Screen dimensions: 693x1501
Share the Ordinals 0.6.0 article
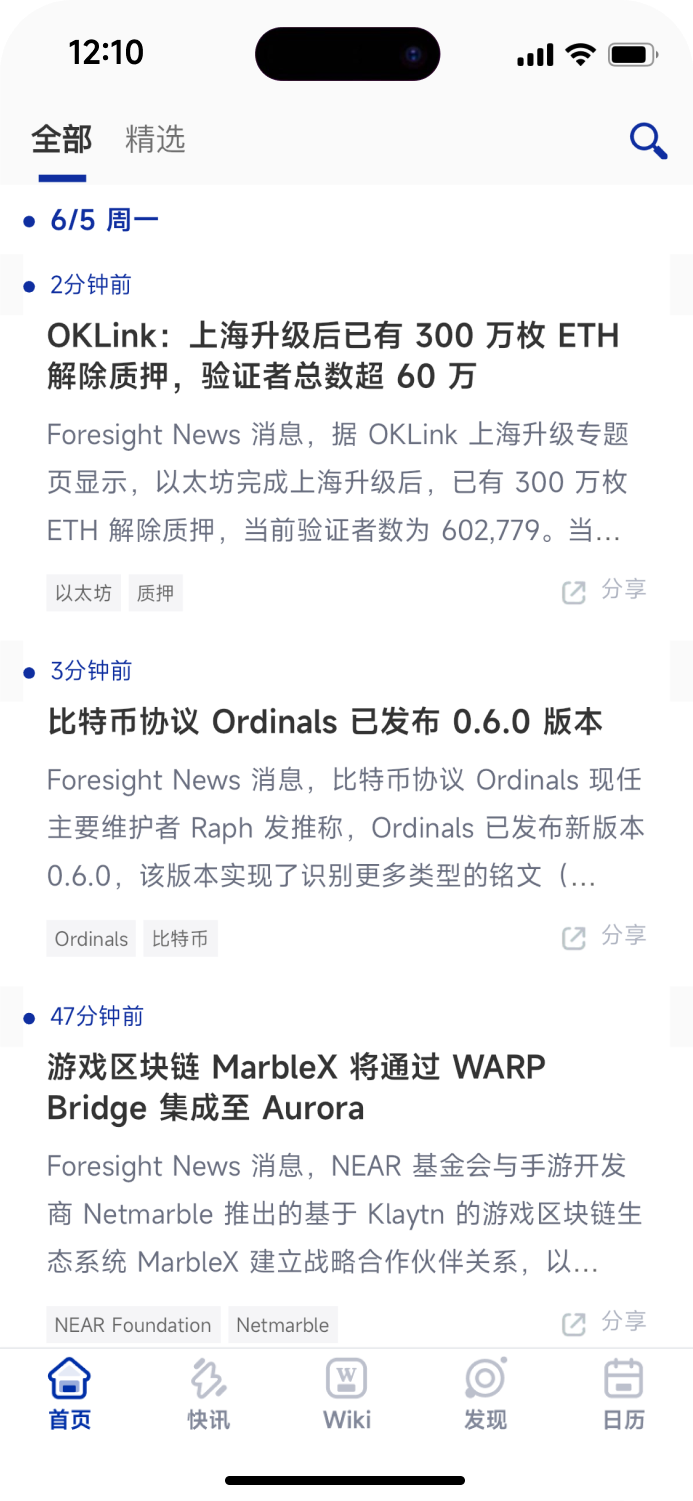(x=604, y=937)
